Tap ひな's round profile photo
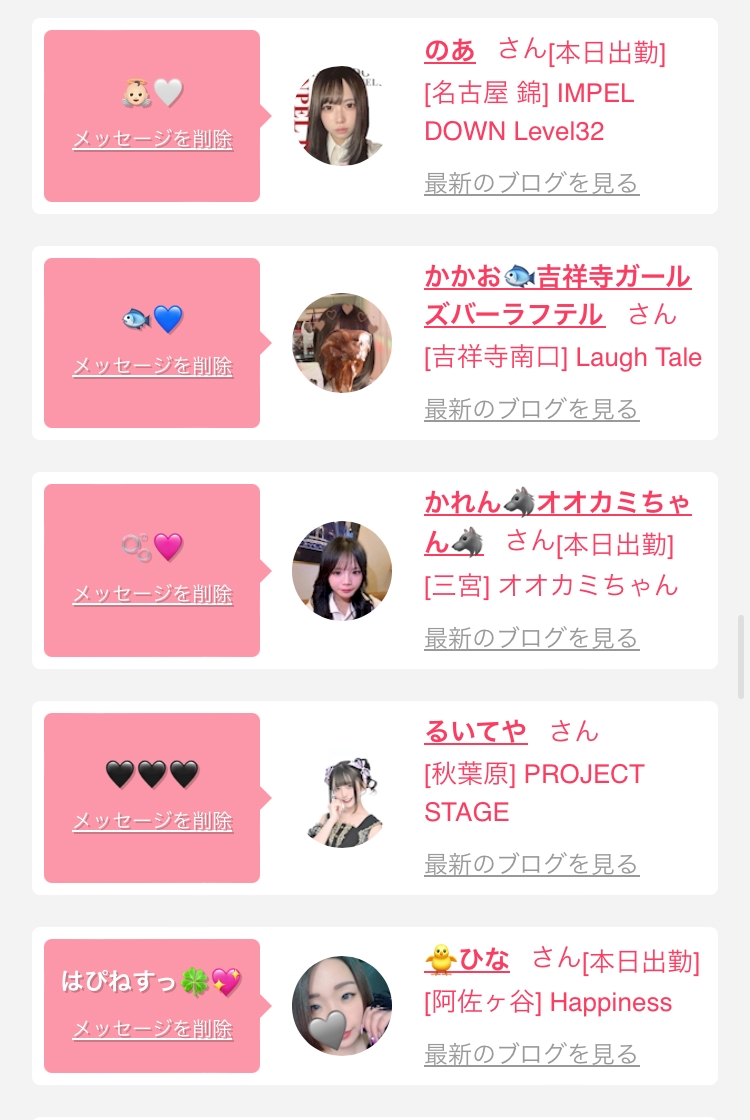This screenshot has height=1120, width=750. tap(342, 1006)
